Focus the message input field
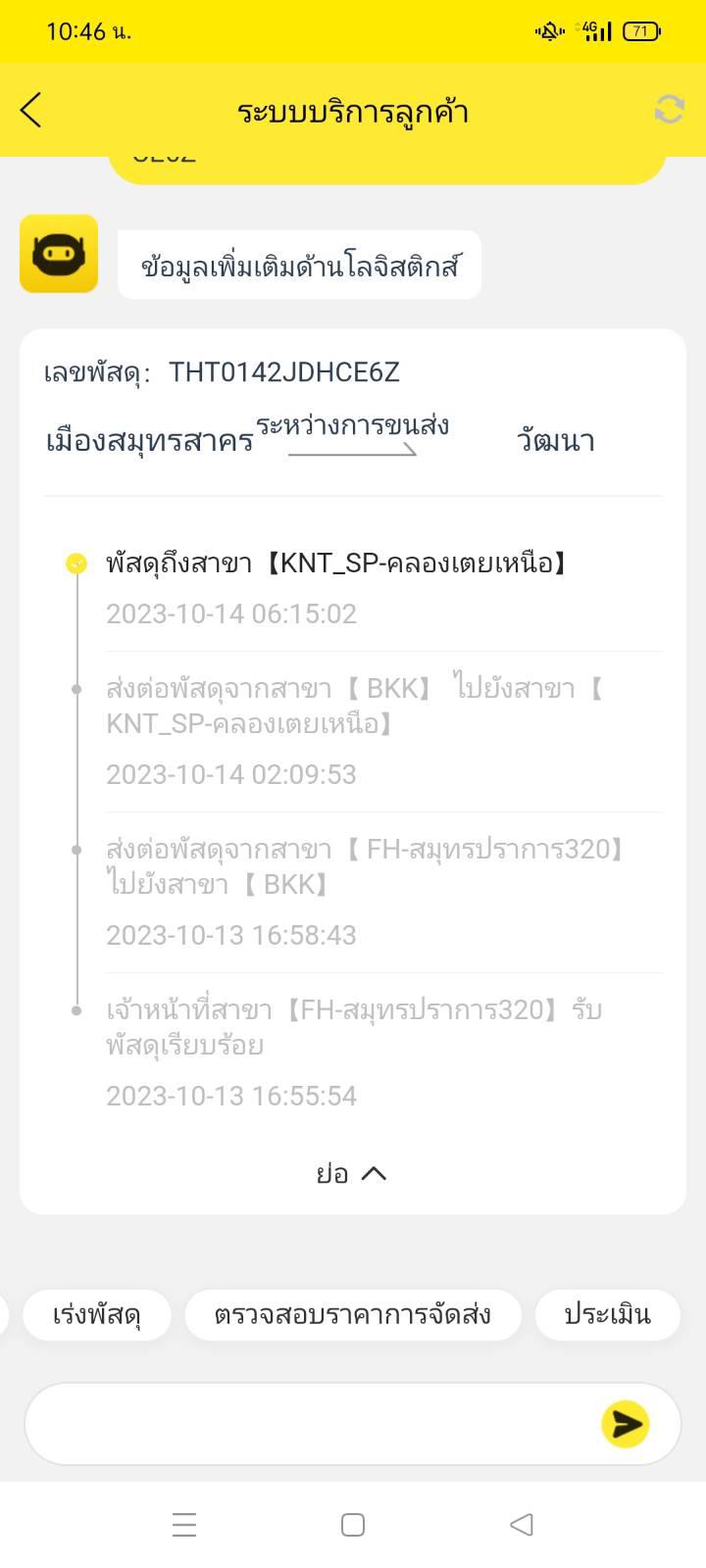 [304, 1424]
